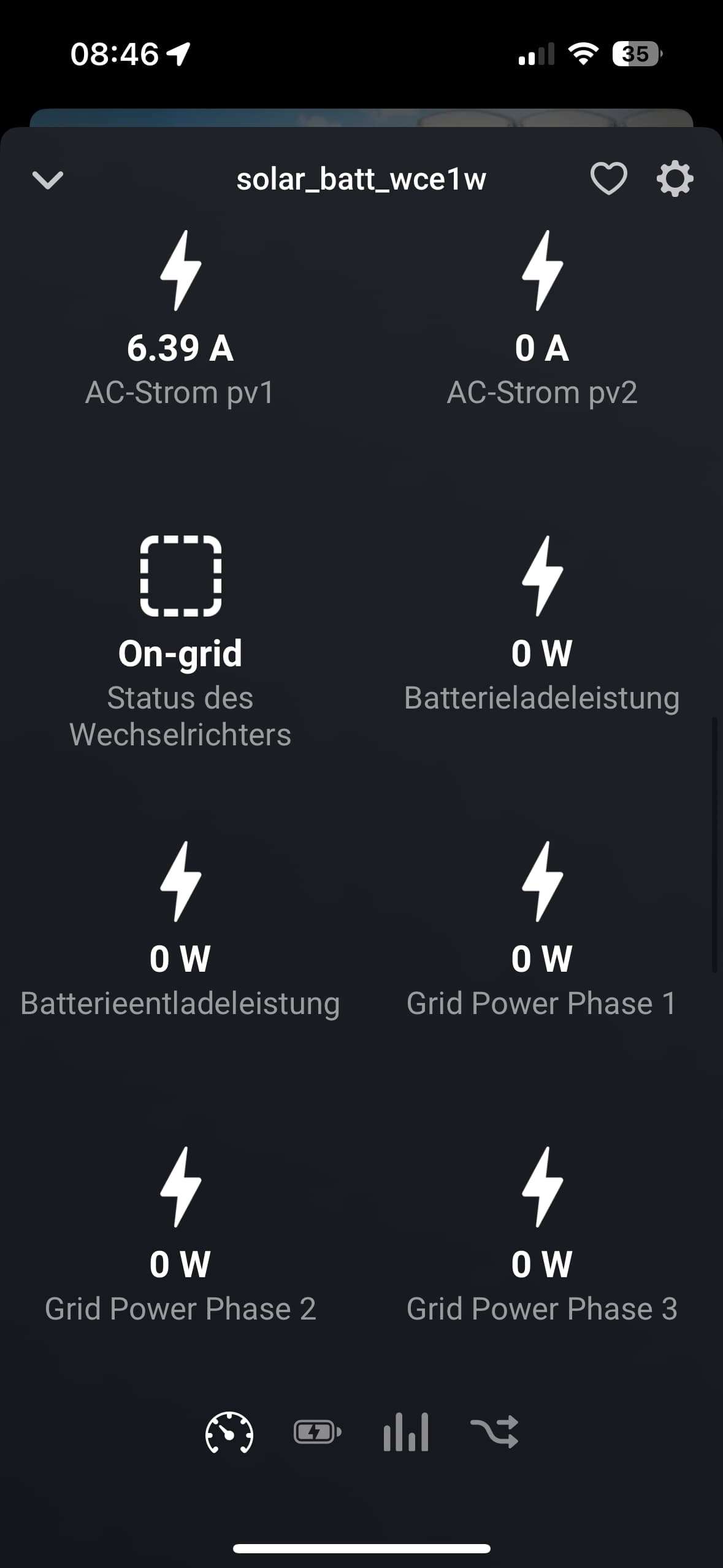Open the bar chart statistics tab

(406, 1433)
